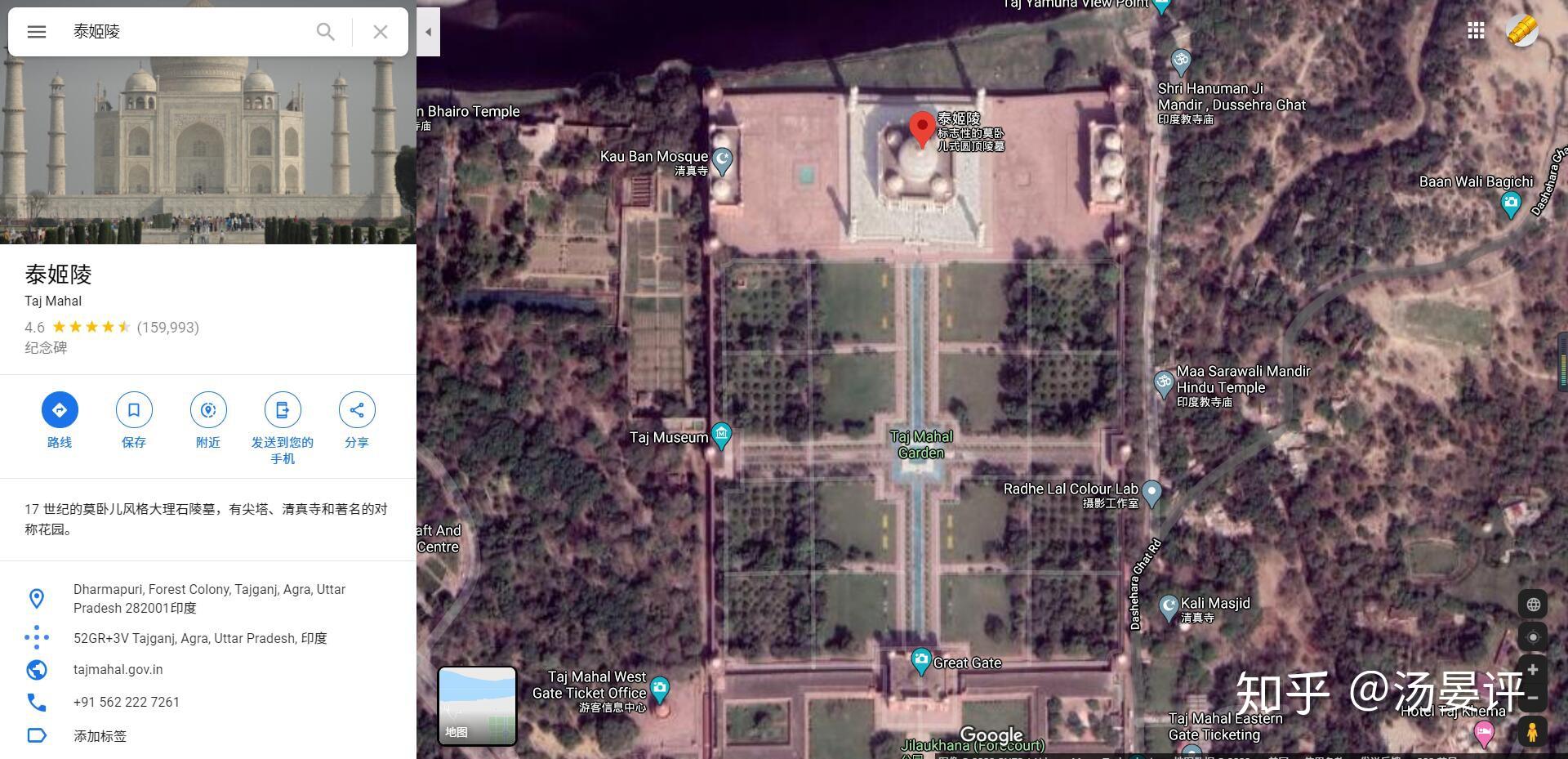Show my current location
Viewport: 1568px width, 759px height.
click(x=1533, y=637)
